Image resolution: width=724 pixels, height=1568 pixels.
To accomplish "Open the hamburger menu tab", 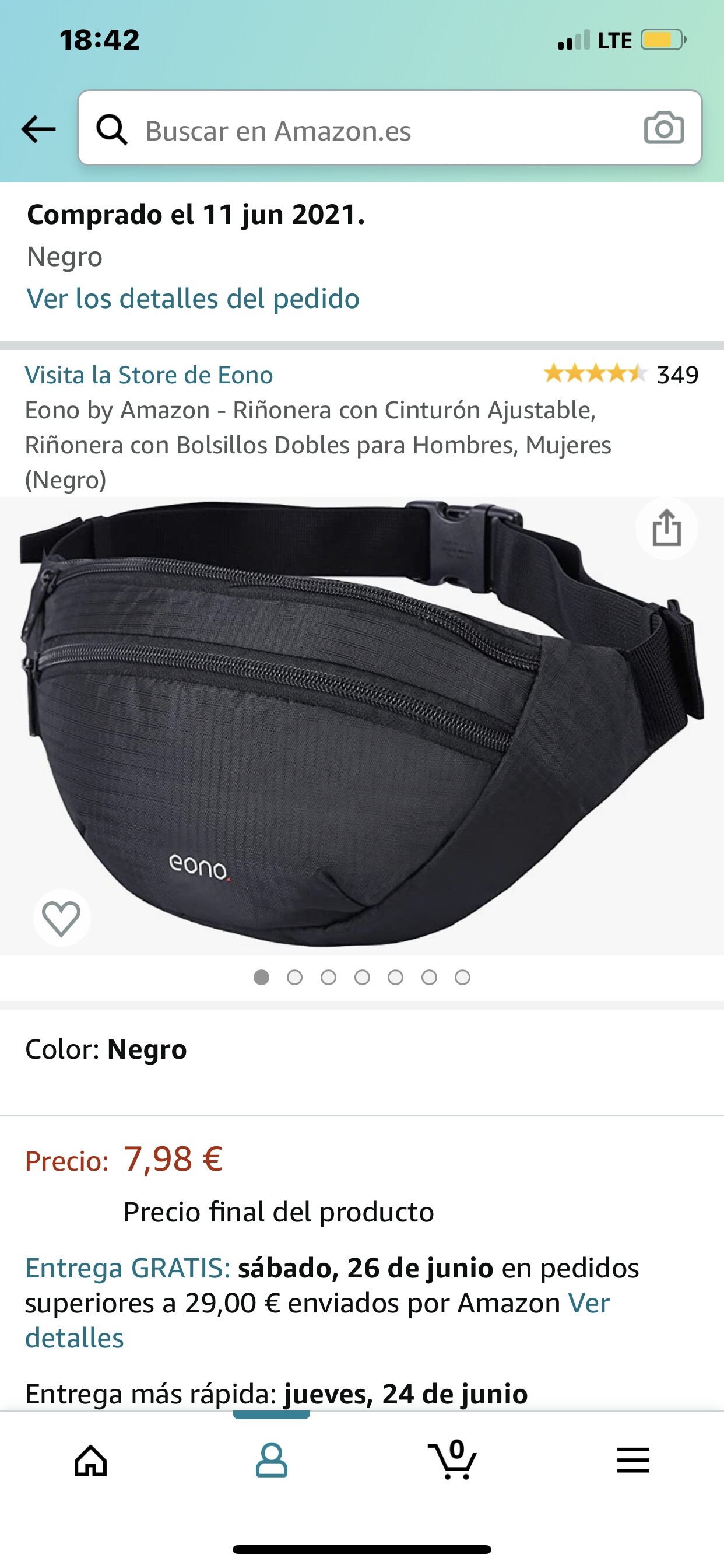I will [x=633, y=1460].
